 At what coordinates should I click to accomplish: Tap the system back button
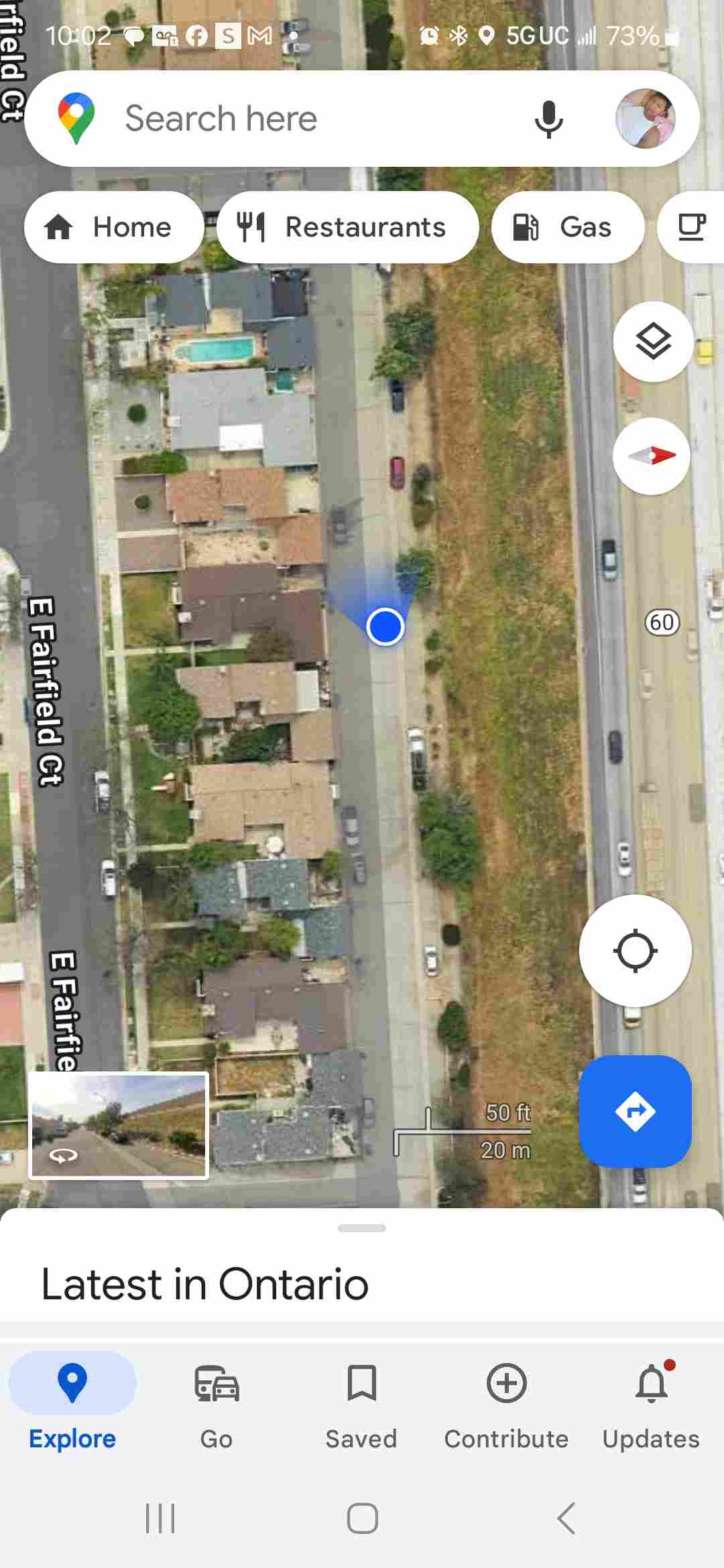pos(566,1518)
